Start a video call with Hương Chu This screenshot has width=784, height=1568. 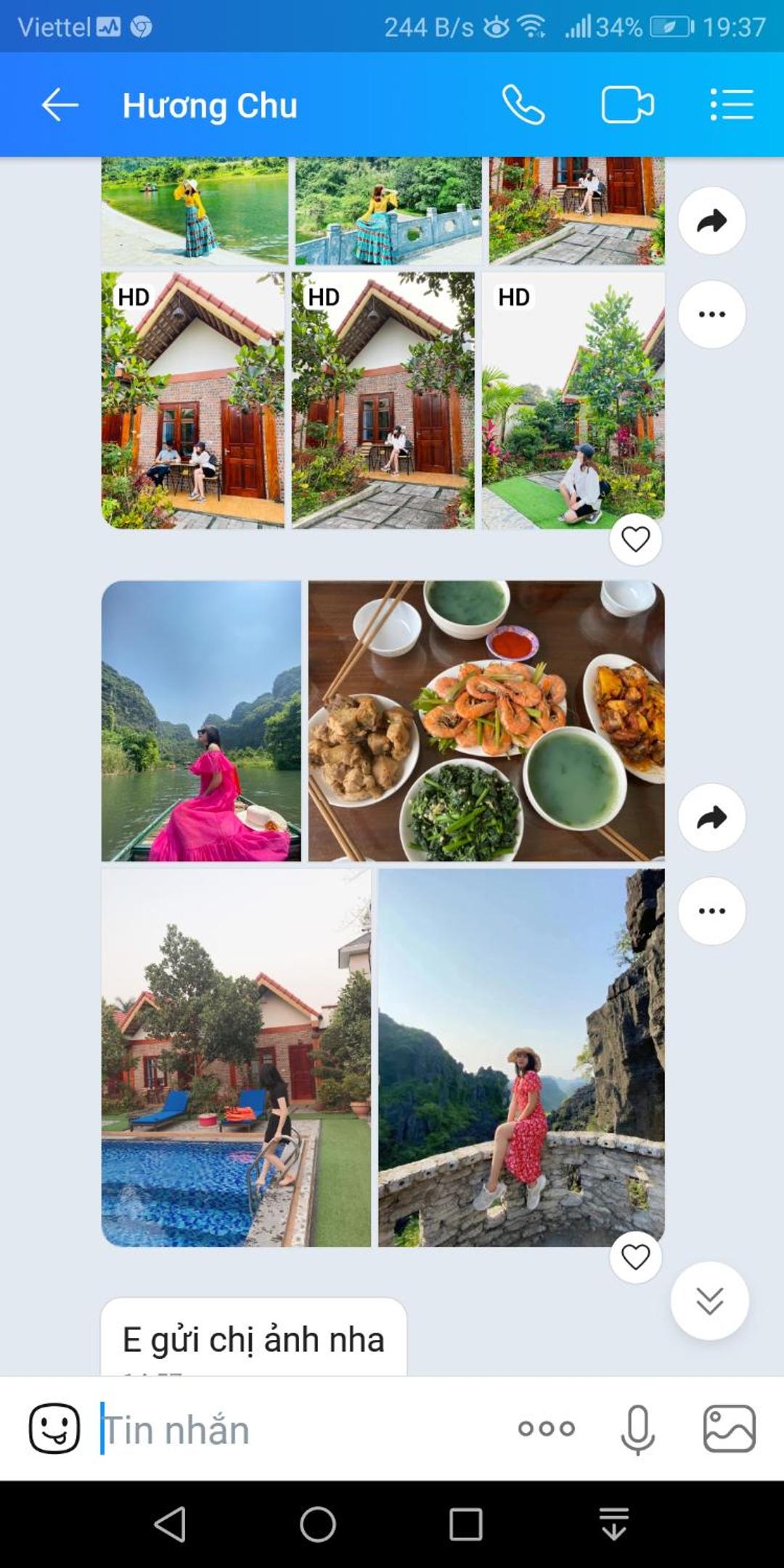627,105
